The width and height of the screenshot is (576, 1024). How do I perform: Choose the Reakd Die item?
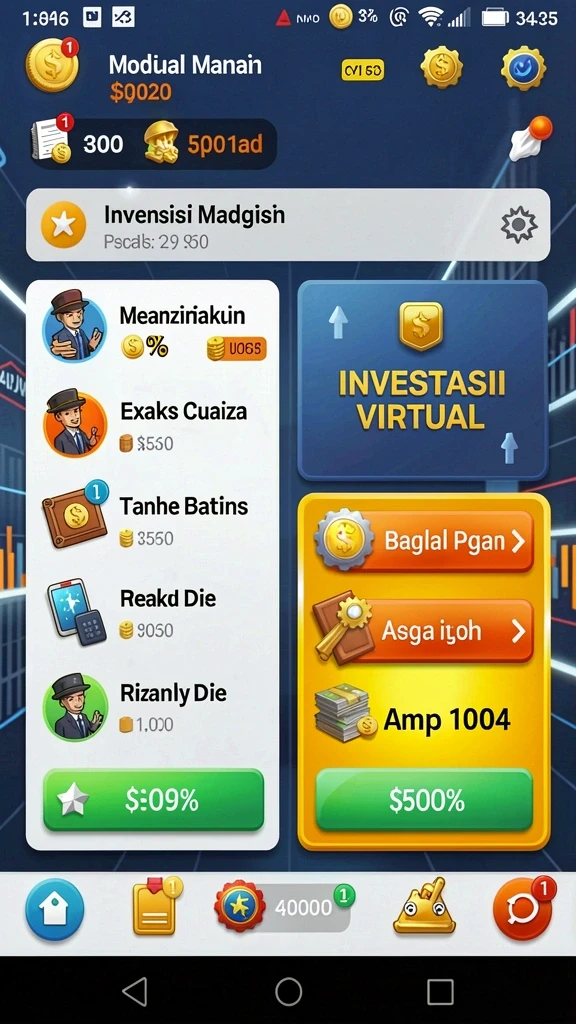pyautogui.click(x=153, y=613)
